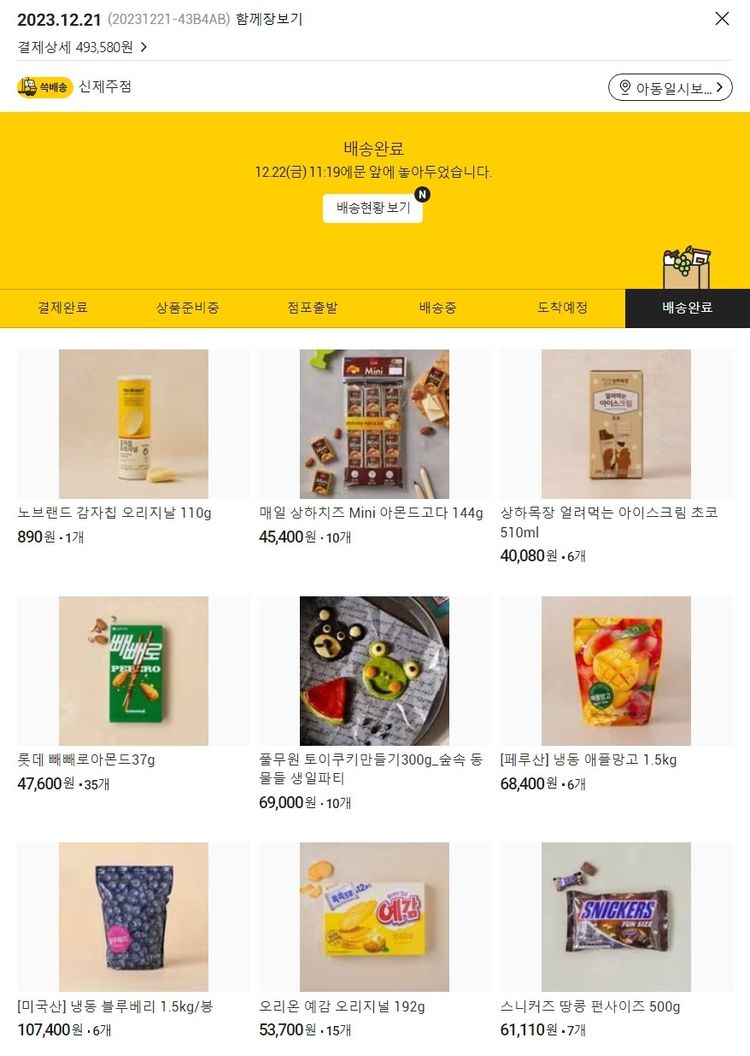This screenshot has height=1056, width=750.
Task: Expand 결제상세 493,580원 details
Action: [82, 46]
